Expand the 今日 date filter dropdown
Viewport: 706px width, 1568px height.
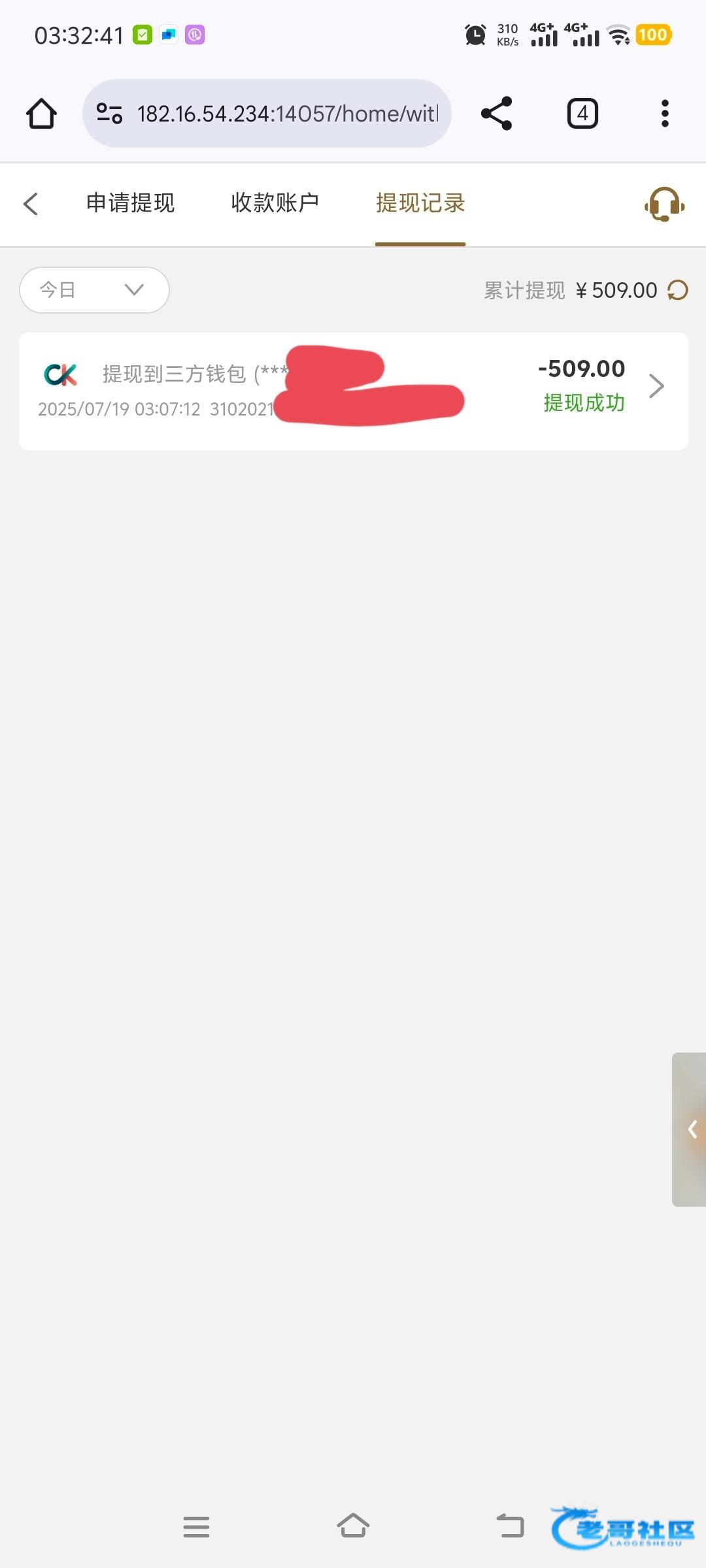click(x=95, y=289)
